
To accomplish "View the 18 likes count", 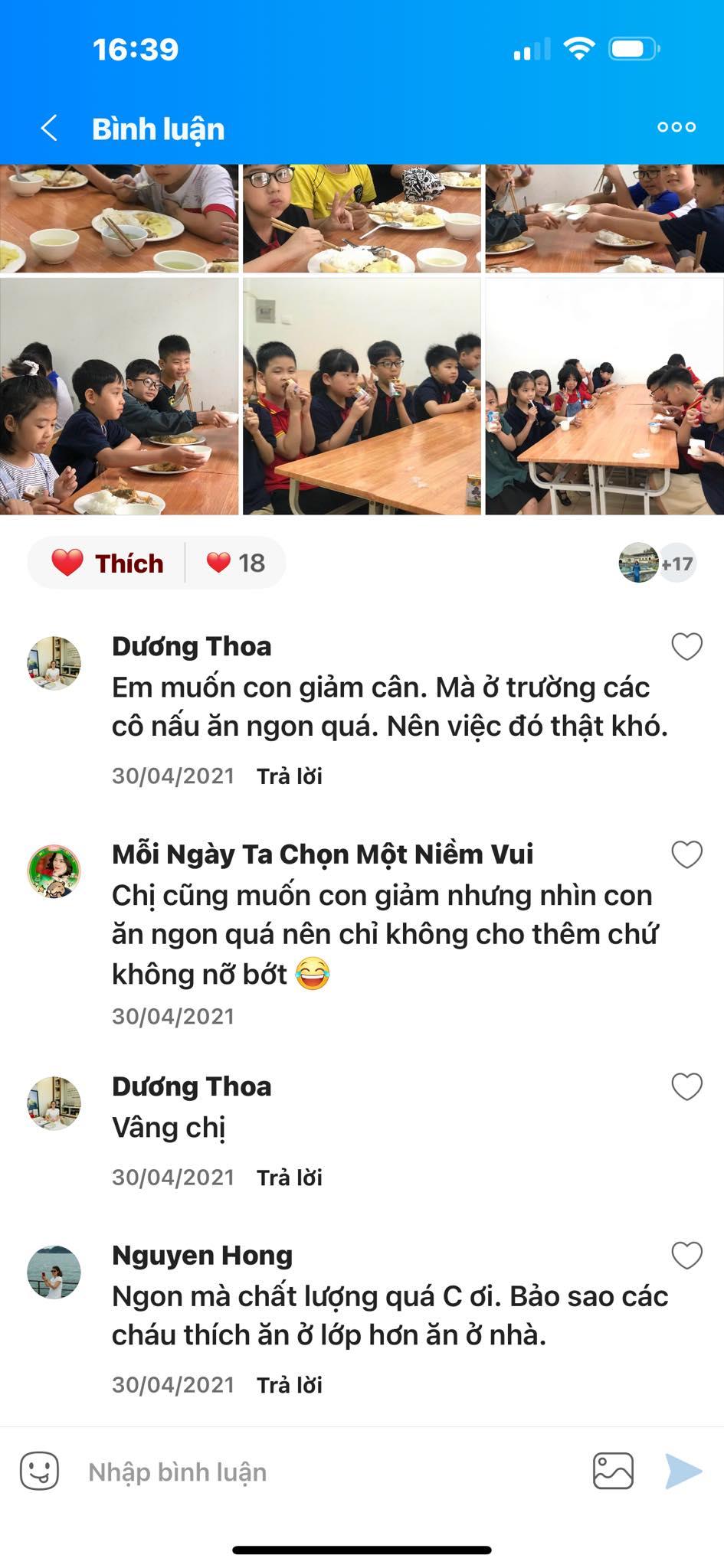I will (x=236, y=563).
